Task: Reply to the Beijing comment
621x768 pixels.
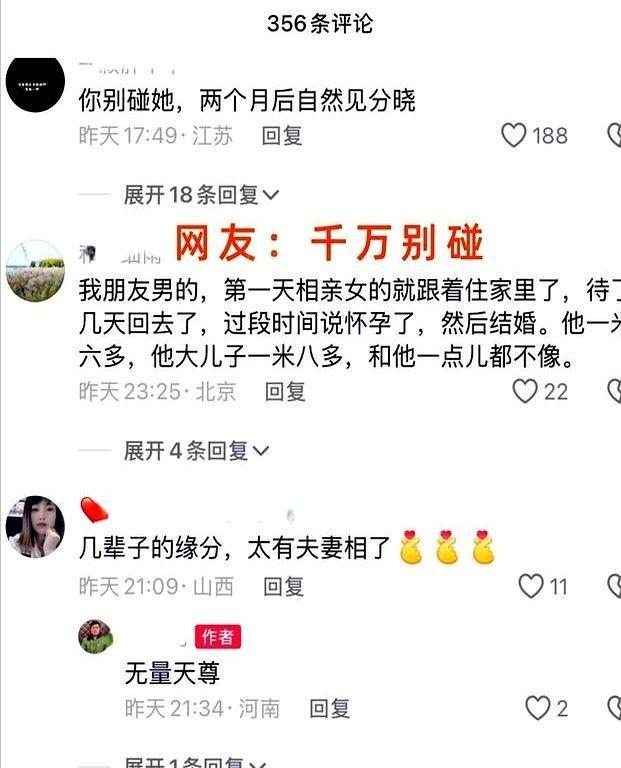Action: pyautogui.click(x=285, y=391)
